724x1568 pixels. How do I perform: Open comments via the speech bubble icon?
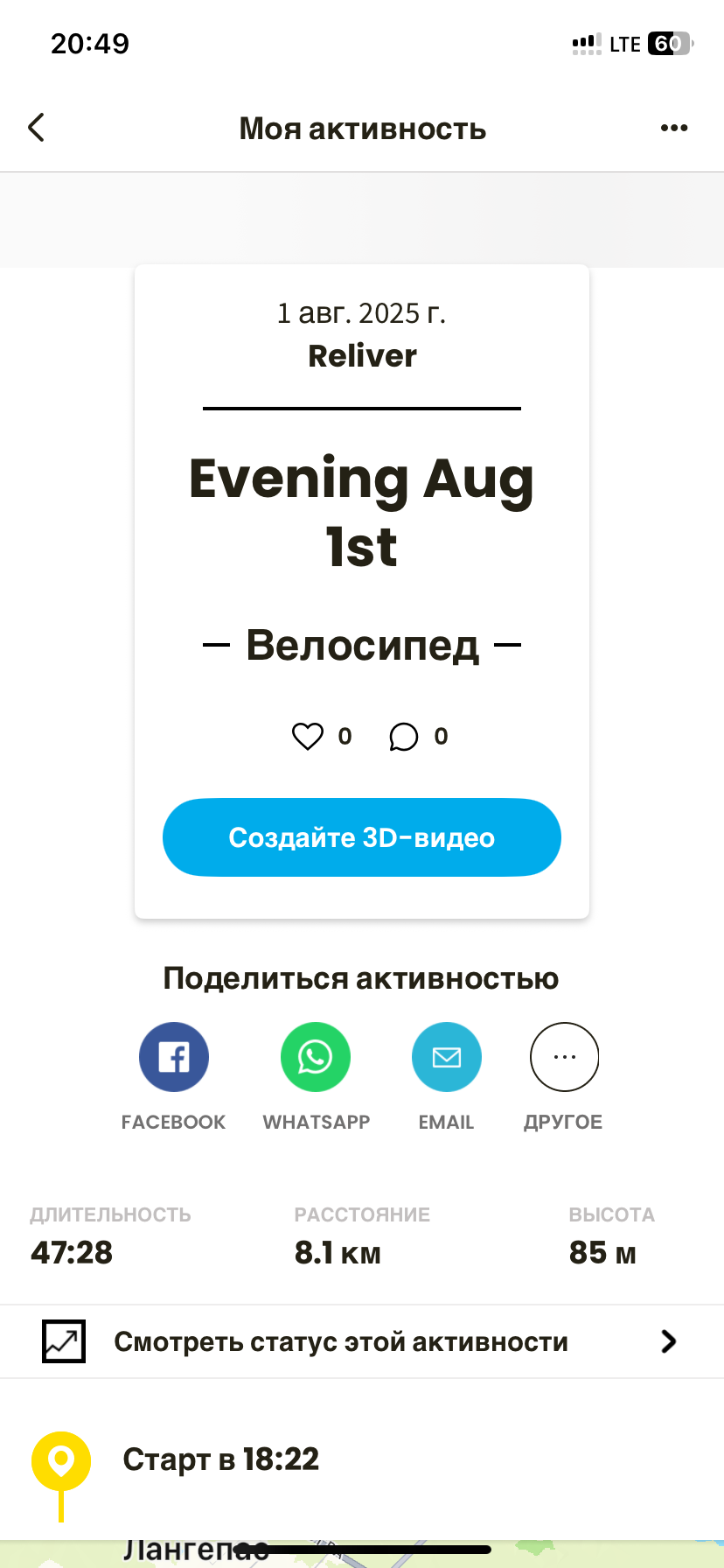tap(404, 737)
